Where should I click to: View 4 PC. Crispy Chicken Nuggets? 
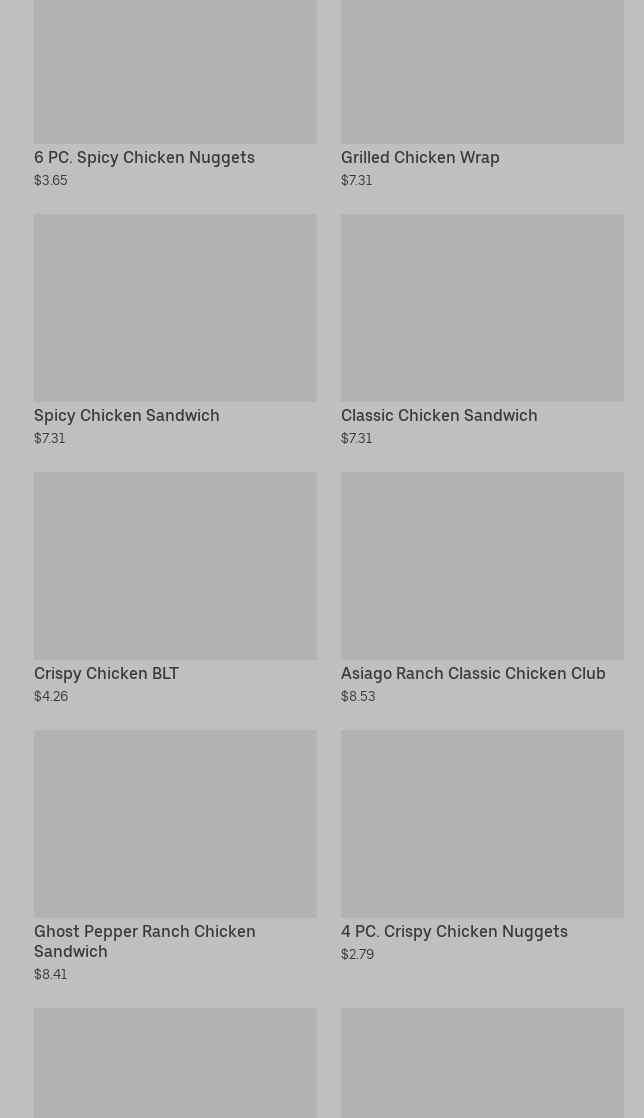click(454, 932)
